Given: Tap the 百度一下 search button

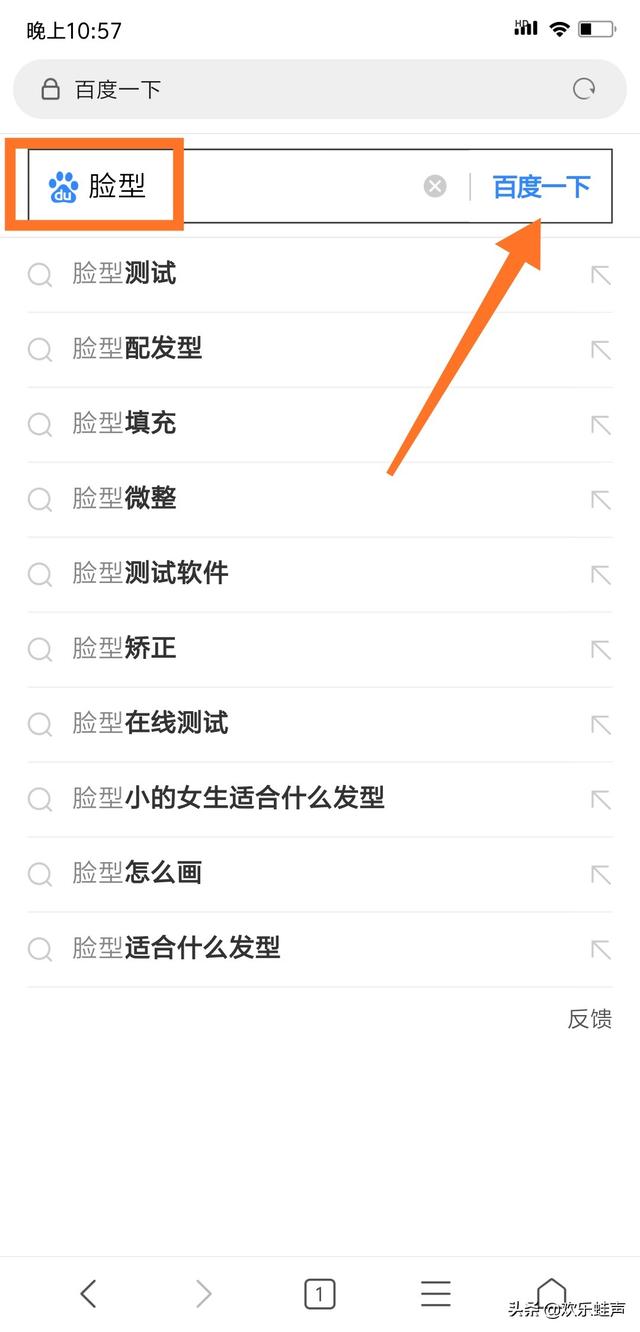Looking at the screenshot, I should point(541,186).
